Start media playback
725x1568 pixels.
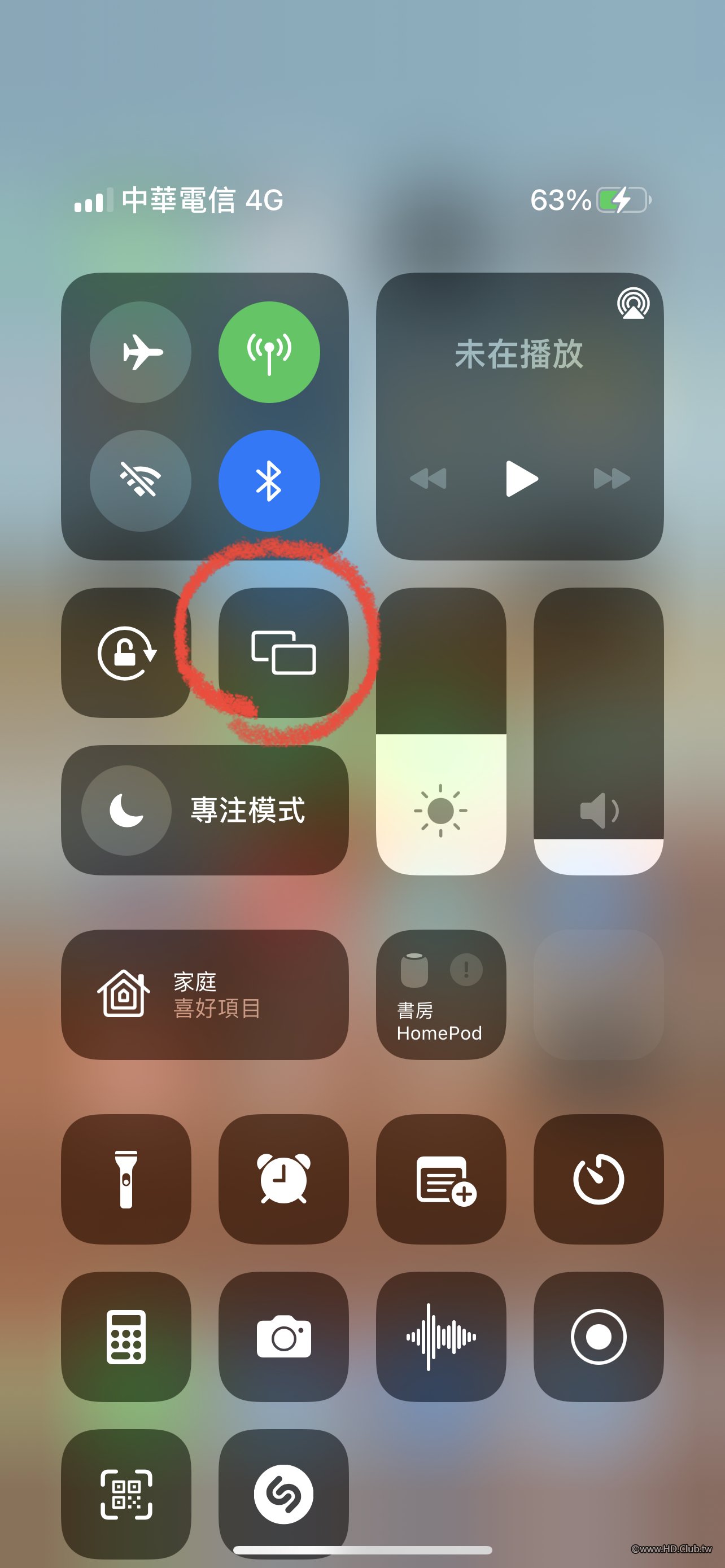(521, 479)
